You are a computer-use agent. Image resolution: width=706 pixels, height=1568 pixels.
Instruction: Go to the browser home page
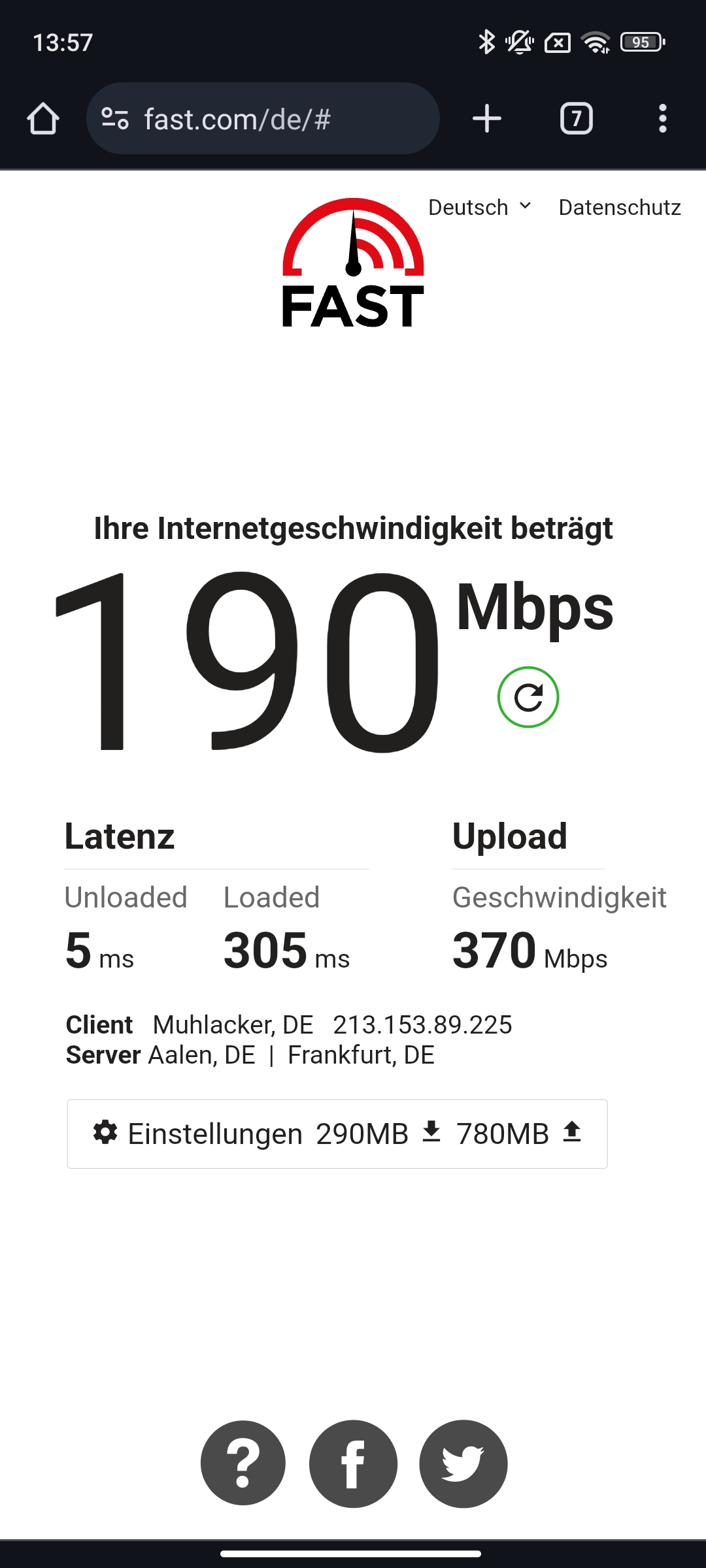pos(43,119)
